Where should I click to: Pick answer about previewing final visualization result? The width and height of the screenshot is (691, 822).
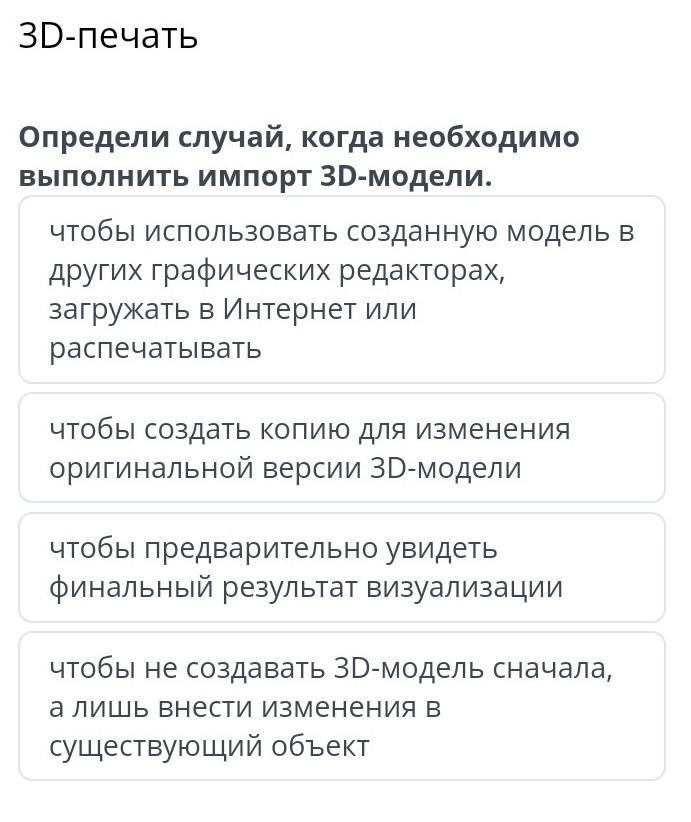pyautogui.click(x=341, y=567)
